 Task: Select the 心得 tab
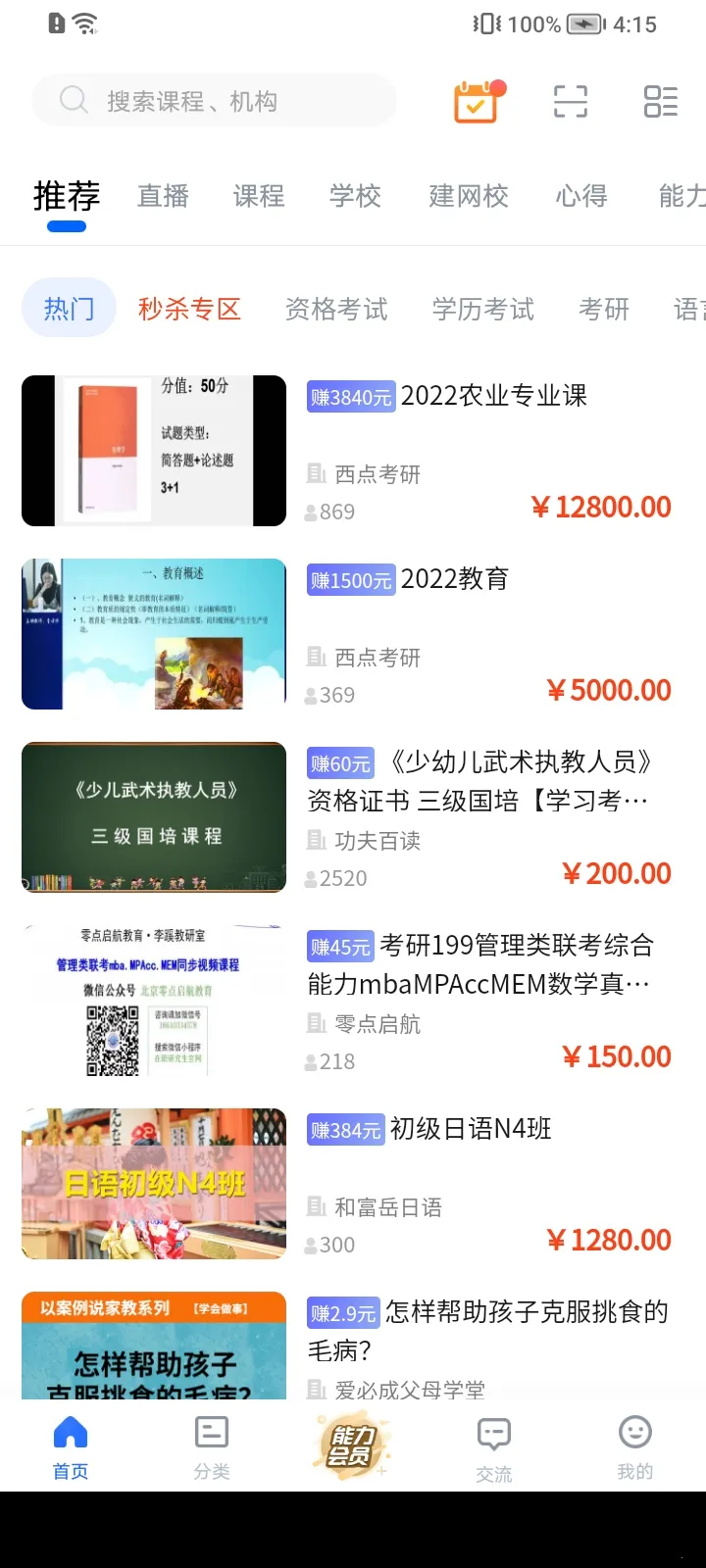click(x=581, y=196)
